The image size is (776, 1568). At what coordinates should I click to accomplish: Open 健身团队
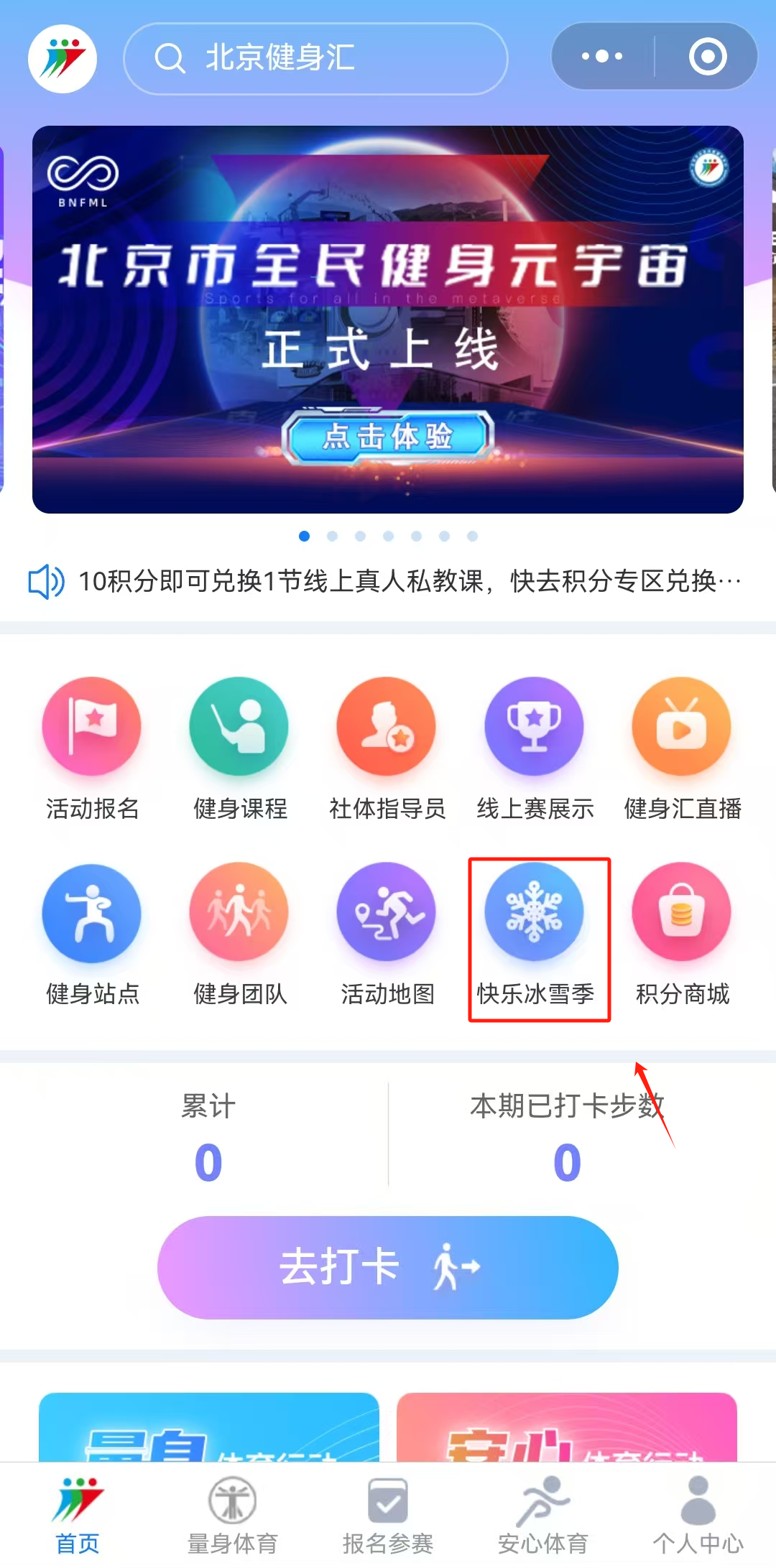coord(239,934)
